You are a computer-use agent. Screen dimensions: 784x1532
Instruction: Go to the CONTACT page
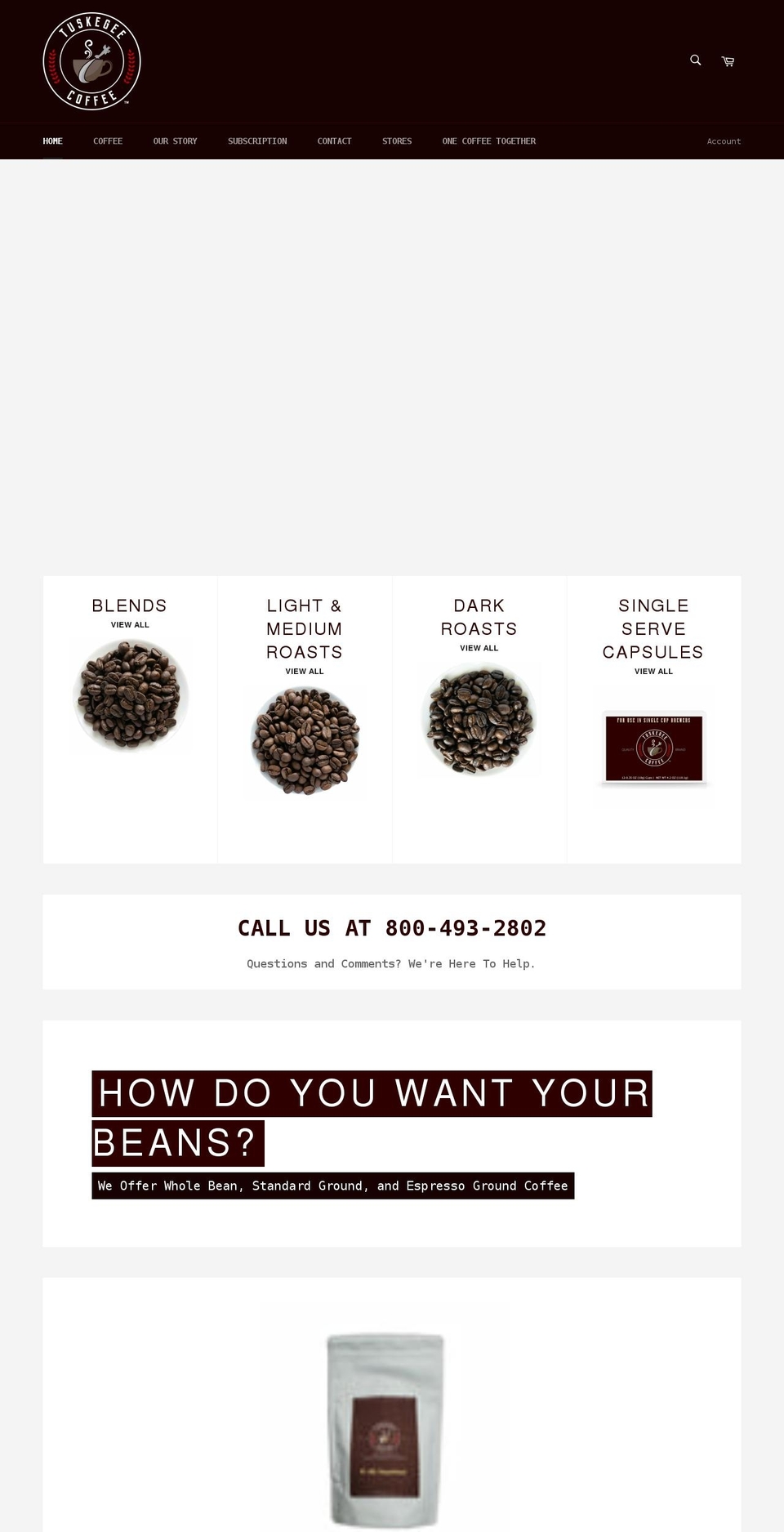(334, 141)
